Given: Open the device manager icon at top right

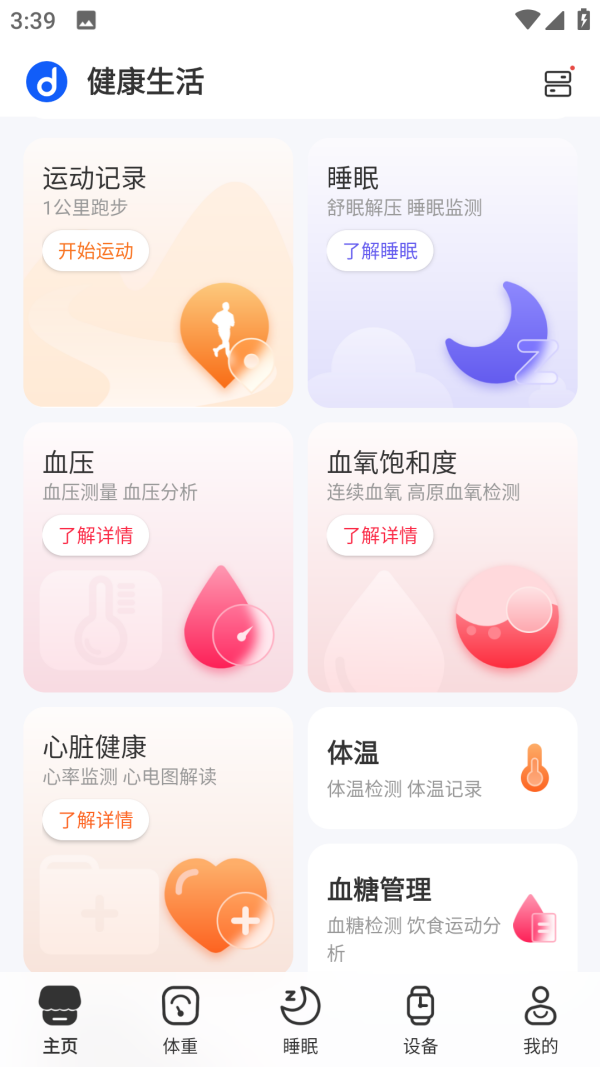Looking at the screenshot, I should pos(558,83).
